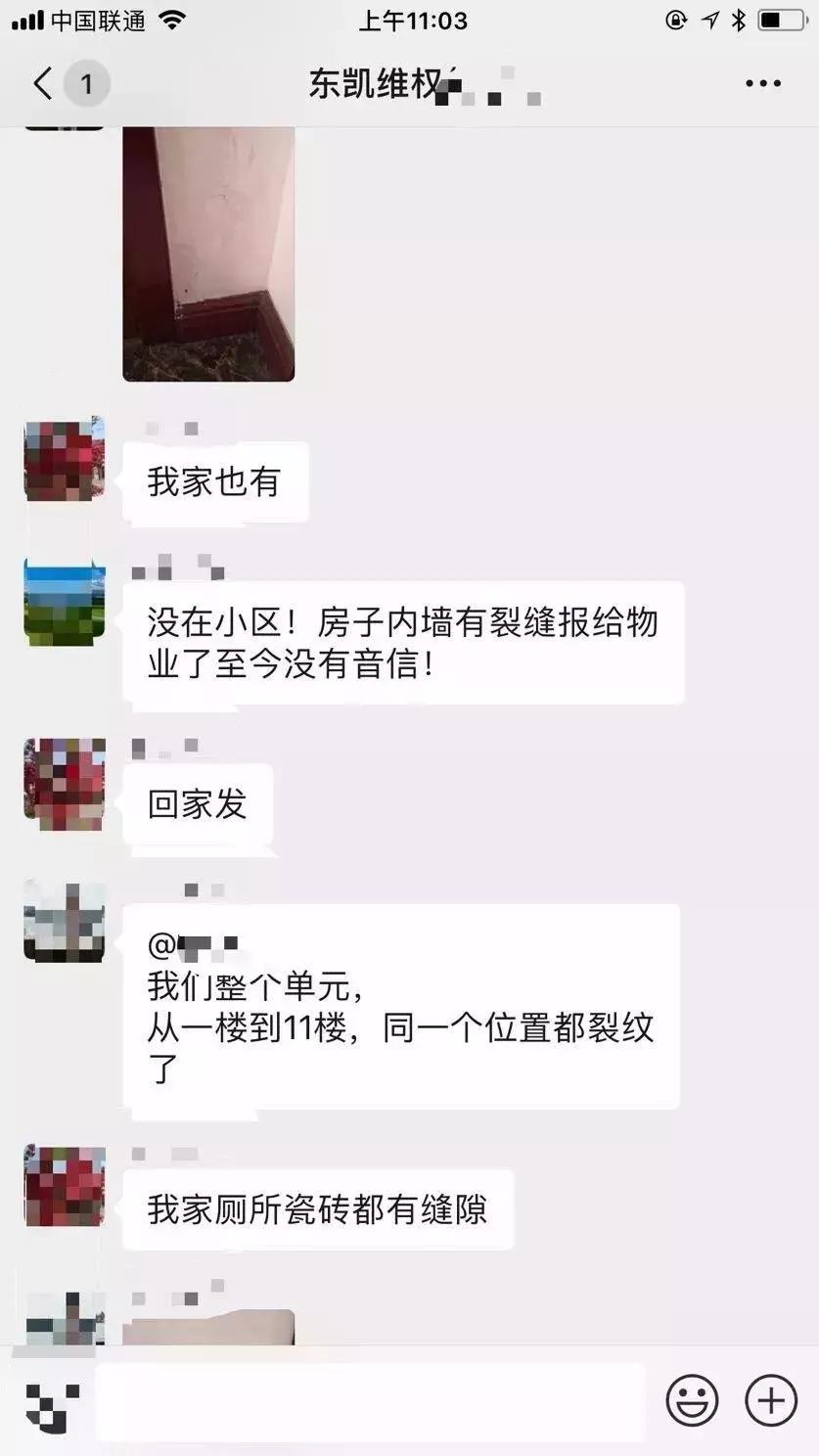
Task: Tap the unread count badge showing 1
Action: click(87, 83)
